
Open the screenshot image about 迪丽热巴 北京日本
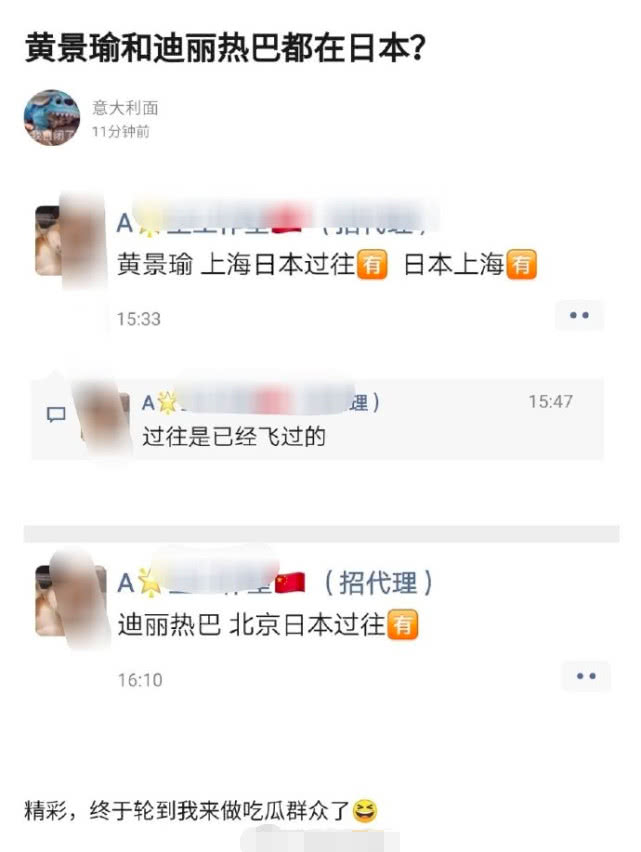pos(320,625)
